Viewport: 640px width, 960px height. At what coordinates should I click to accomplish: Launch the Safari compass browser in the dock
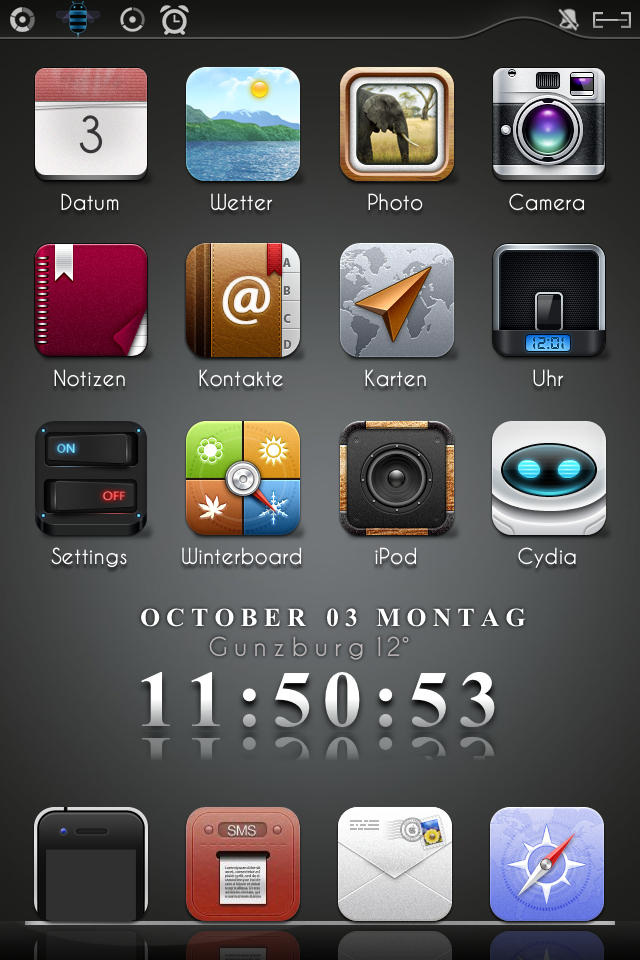547,864
